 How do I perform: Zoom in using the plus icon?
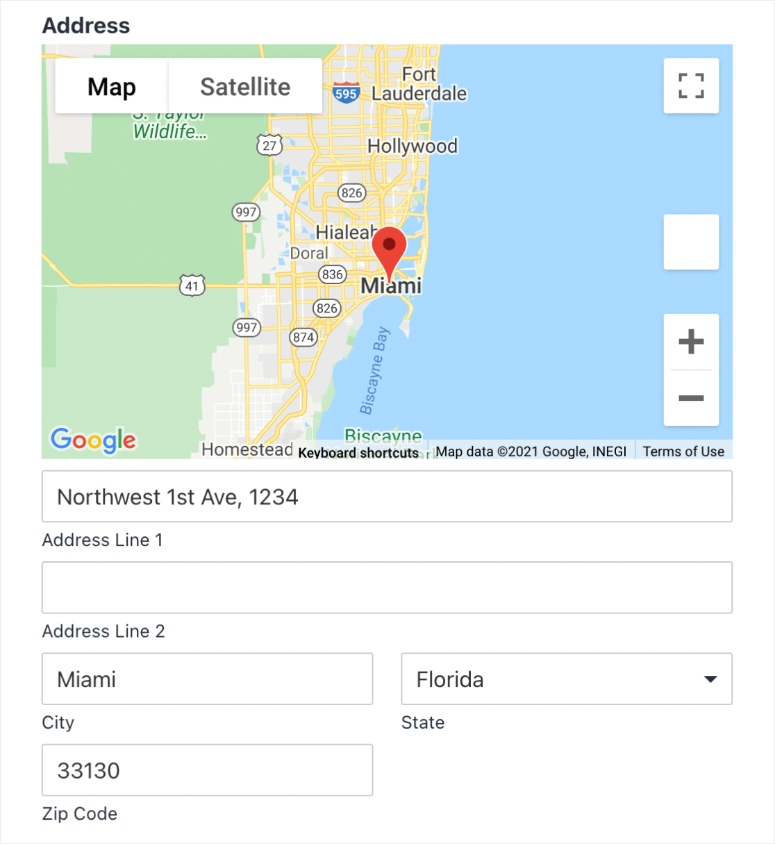coord(691,341)
